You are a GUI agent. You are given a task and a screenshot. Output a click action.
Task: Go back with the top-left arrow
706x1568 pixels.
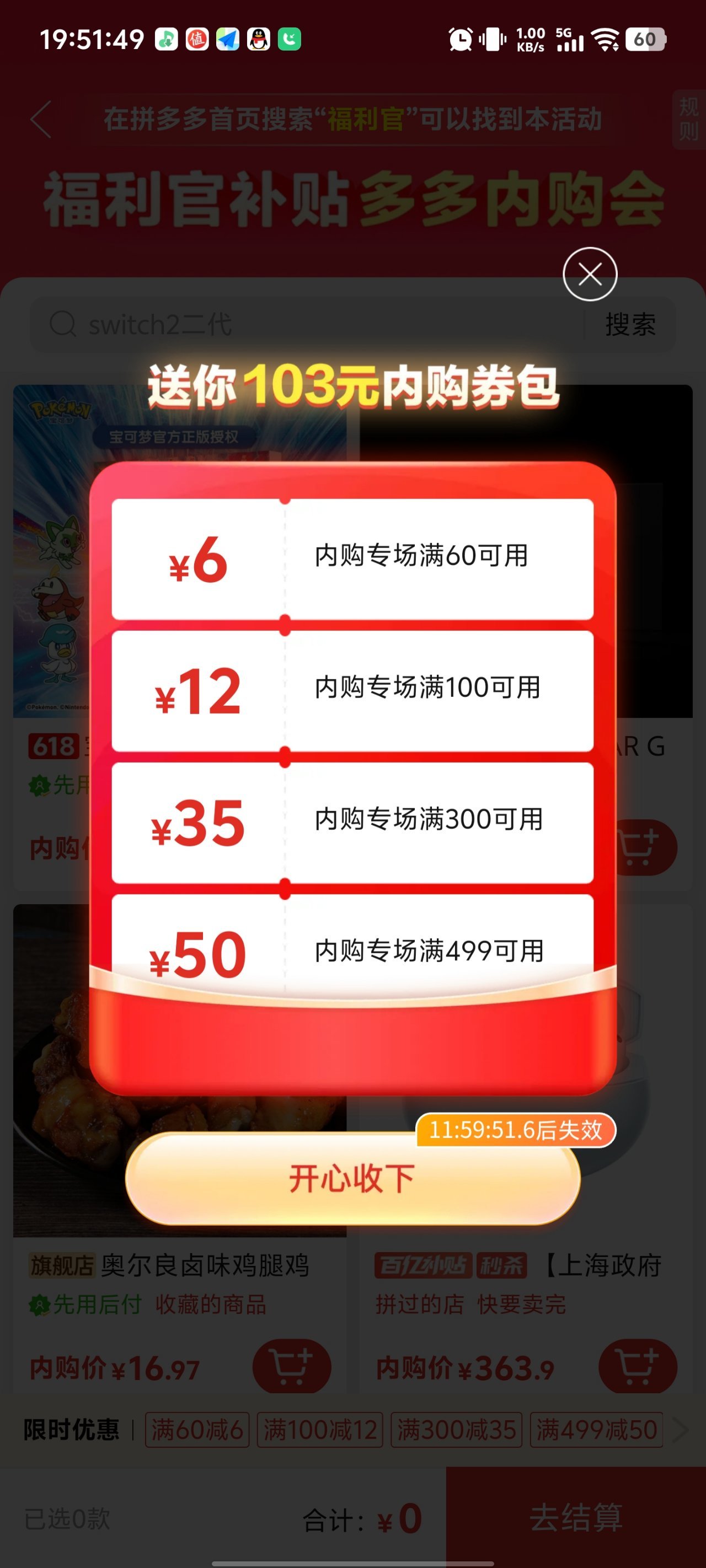[41, 119]
